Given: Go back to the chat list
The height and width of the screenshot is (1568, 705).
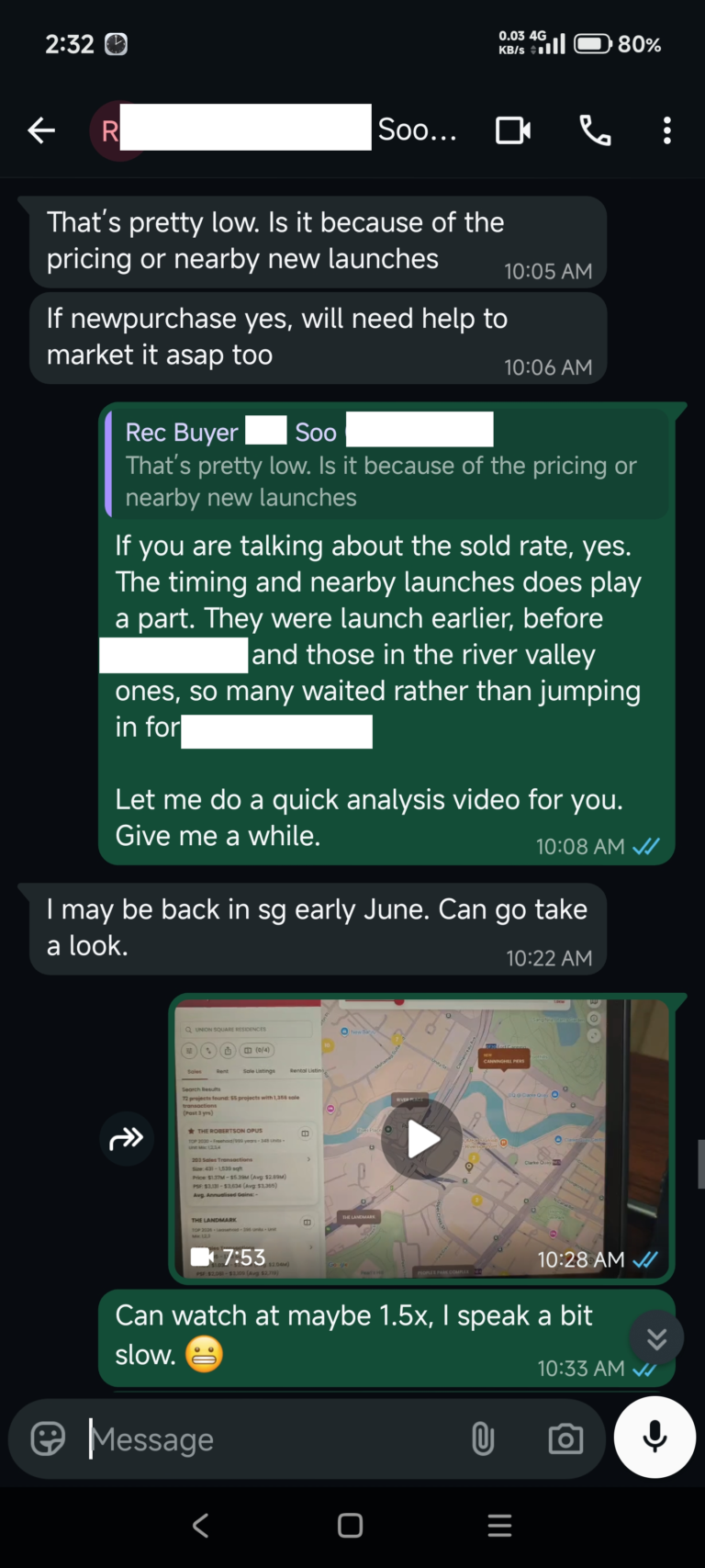Looking at the screenshot, I should point(41,130).
